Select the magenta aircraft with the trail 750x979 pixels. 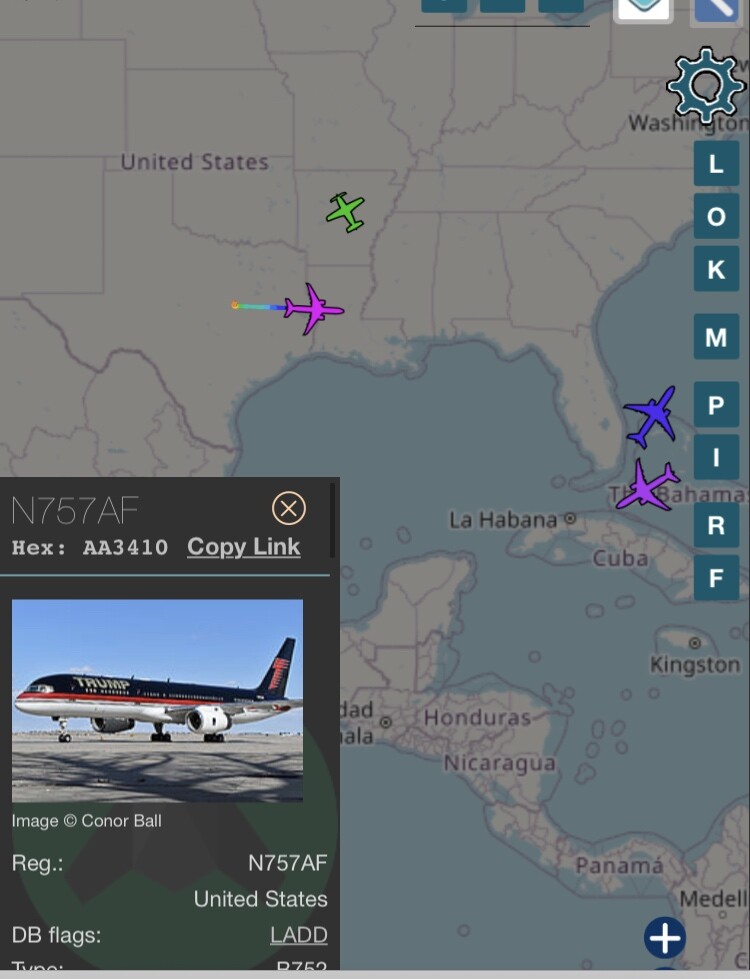click(x=313, y=308)
